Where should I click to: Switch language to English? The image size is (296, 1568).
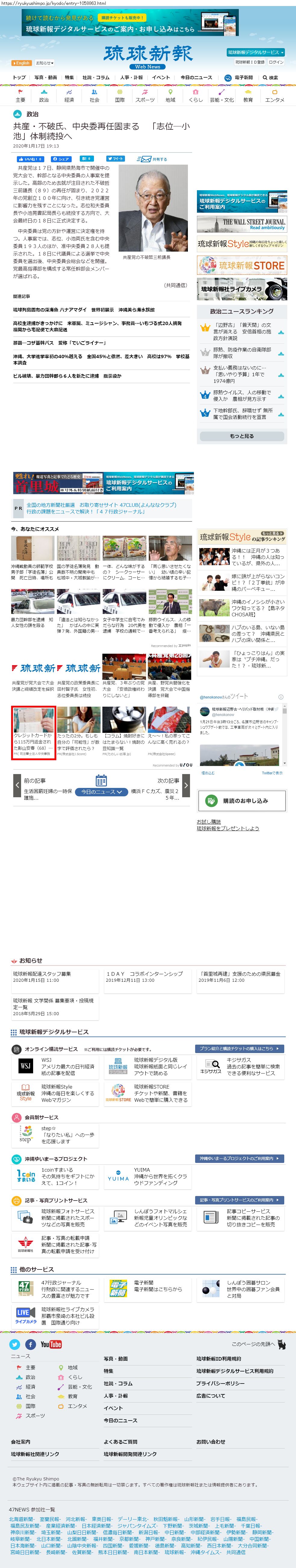[21, 63]
